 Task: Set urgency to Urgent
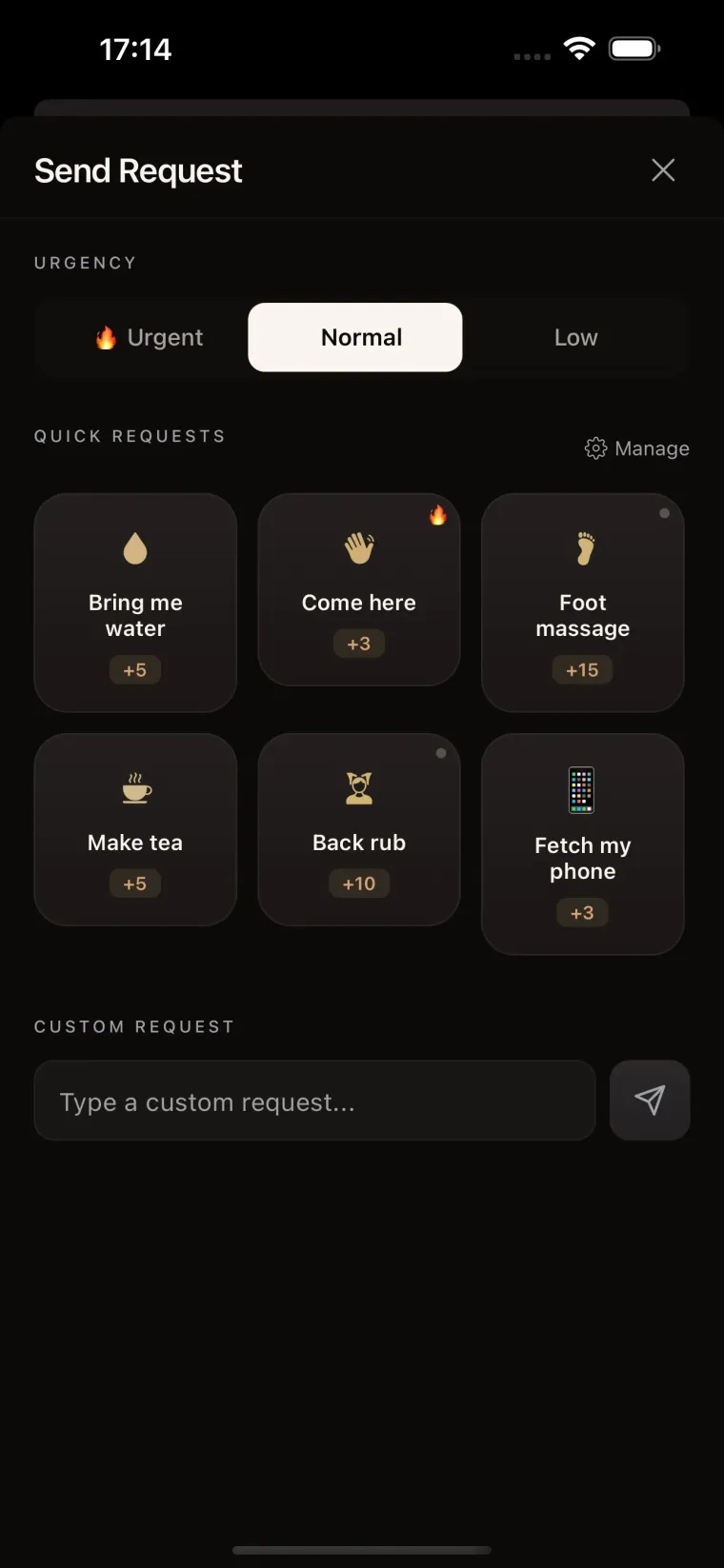pyautogui.click(x=150, y=337)
